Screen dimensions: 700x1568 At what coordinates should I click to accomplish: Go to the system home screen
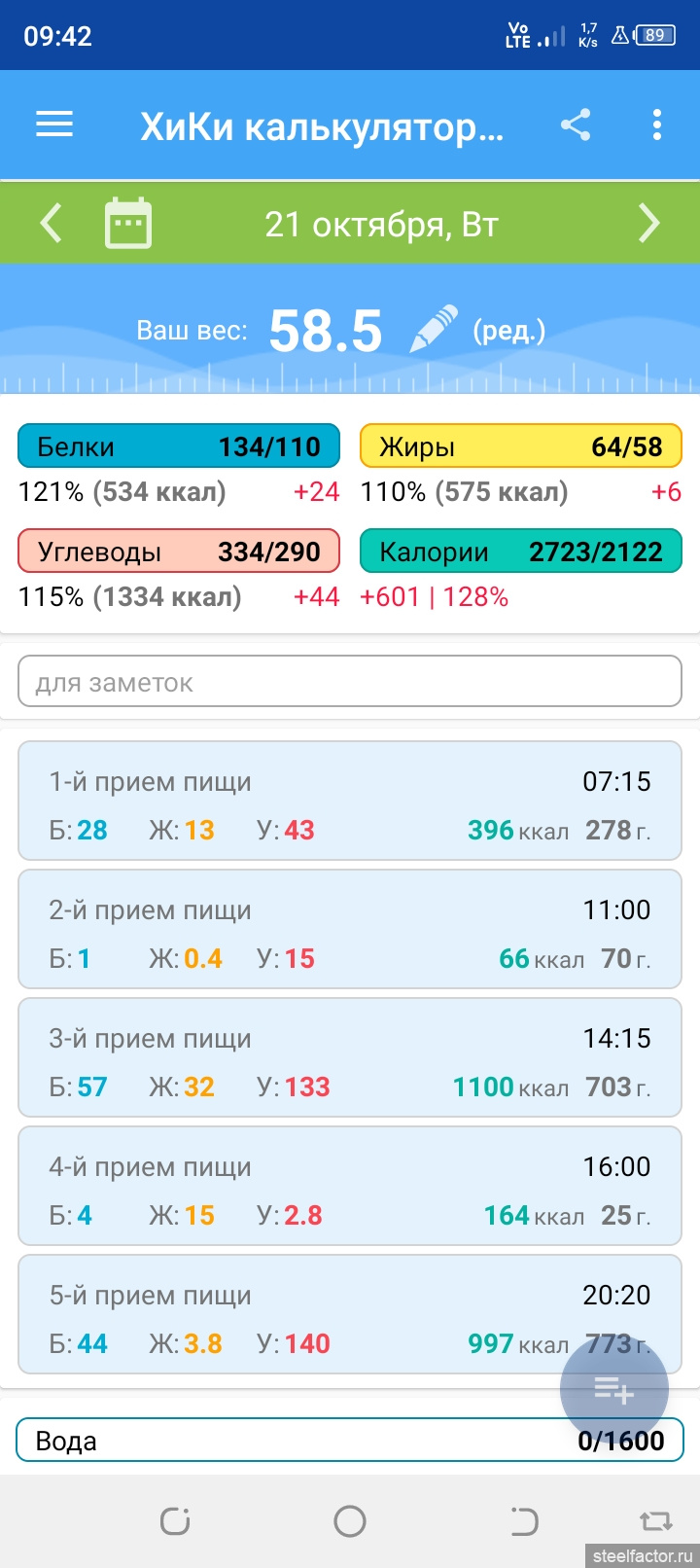[350, 1521]
